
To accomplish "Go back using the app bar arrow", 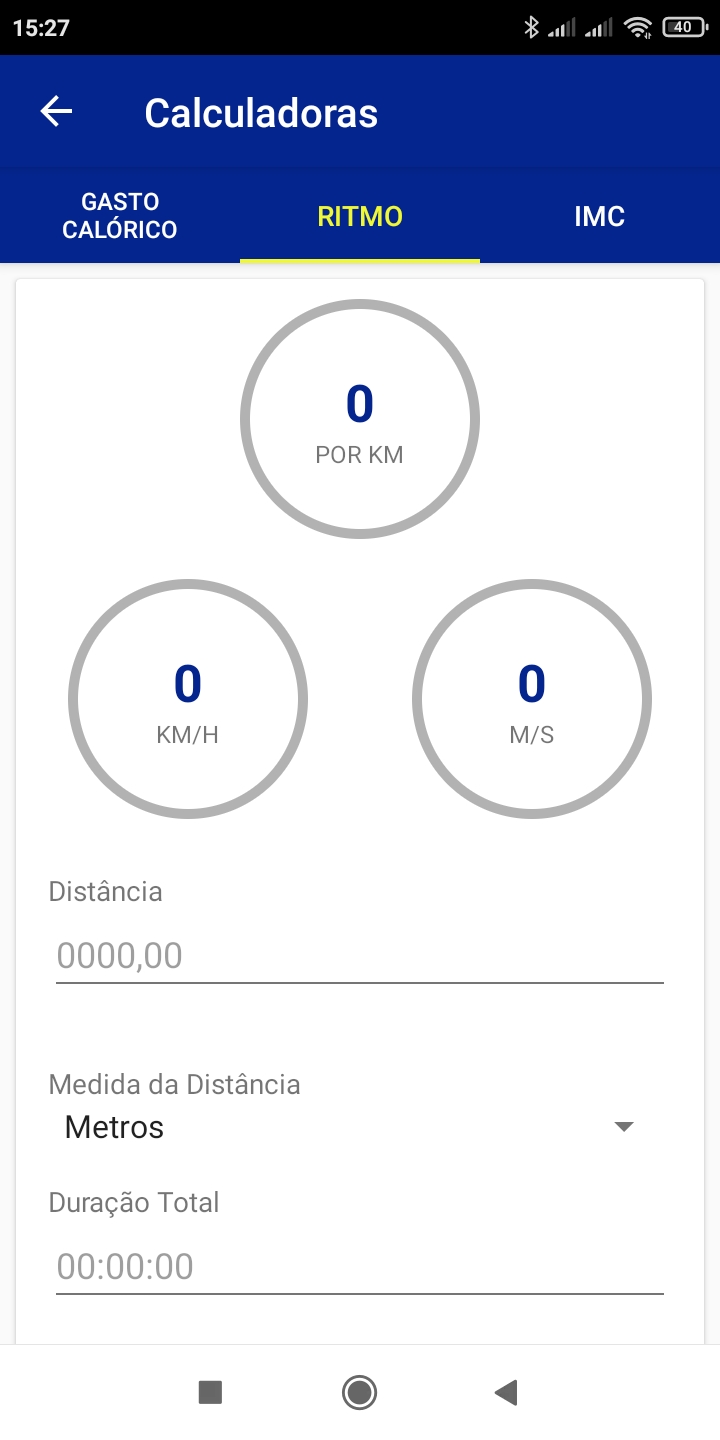I will point(56,112).
